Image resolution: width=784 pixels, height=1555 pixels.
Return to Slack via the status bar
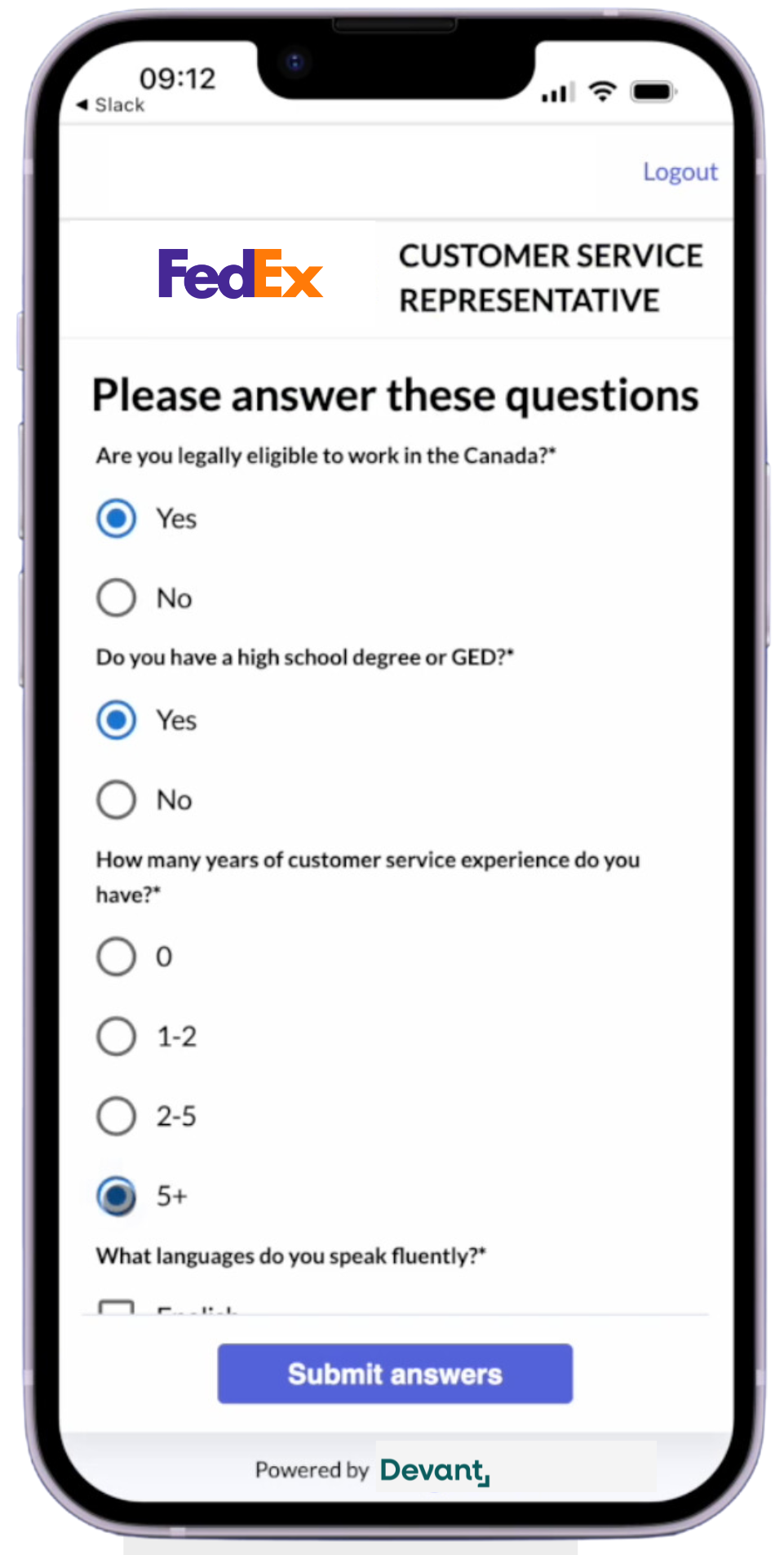111,105
